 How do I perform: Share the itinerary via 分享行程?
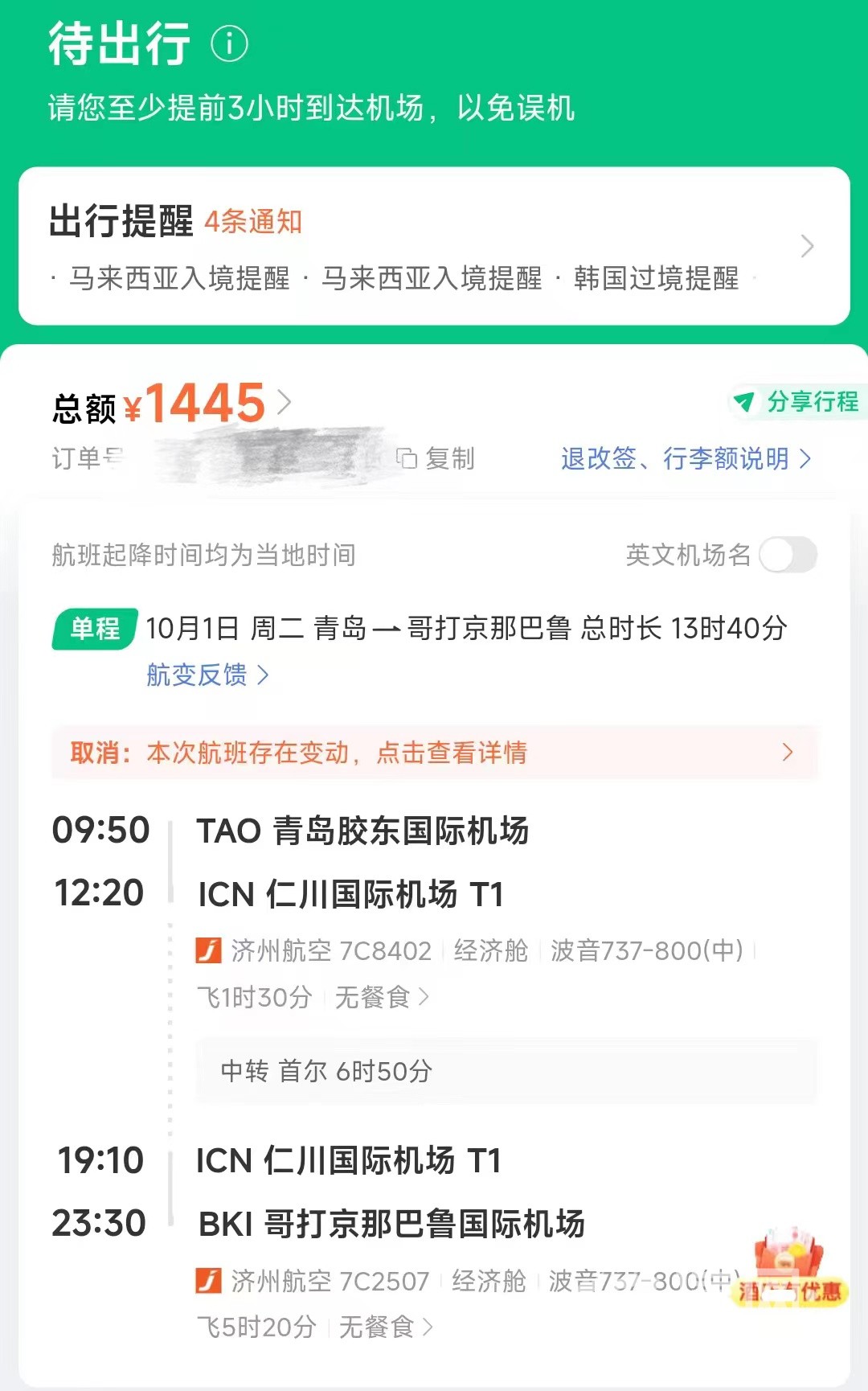[797, 401]
